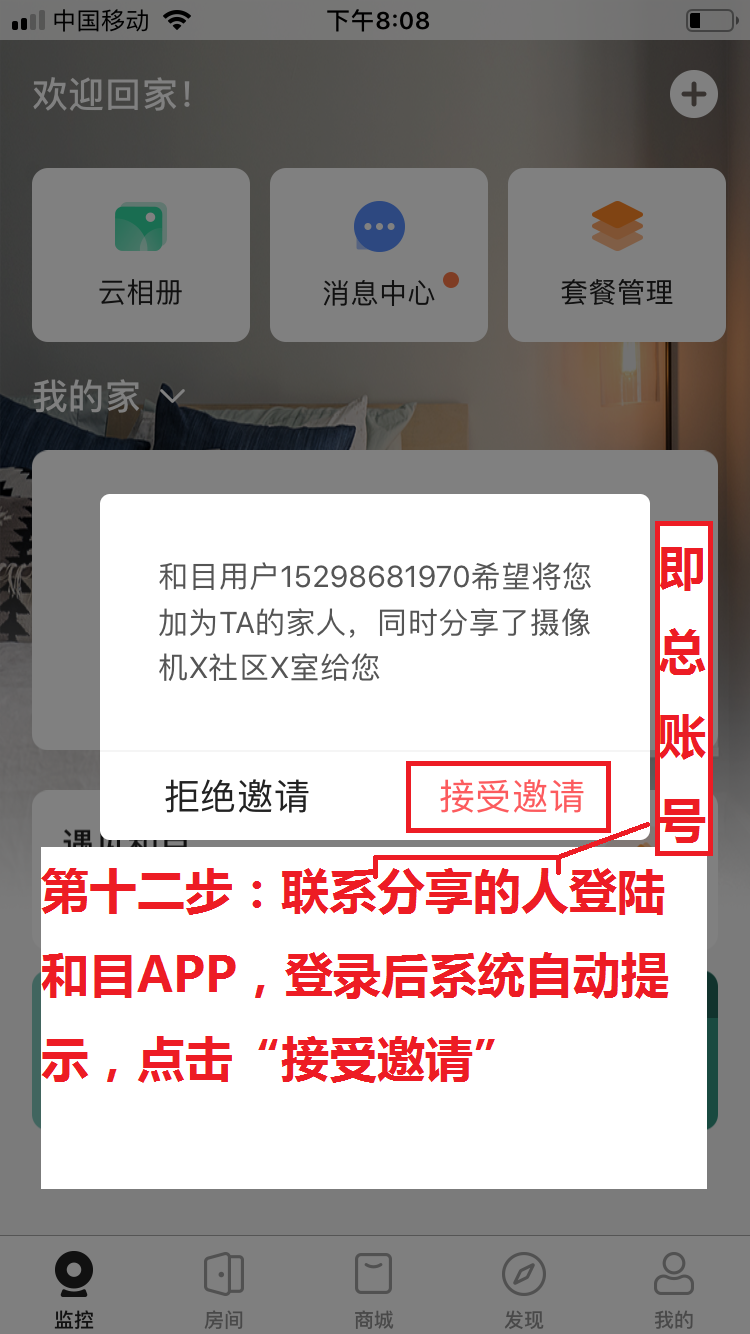The height and width of the screenshot is (1334, 750).
Task: Switch to the 发现 tab
Action: [x=524, y=1289]
